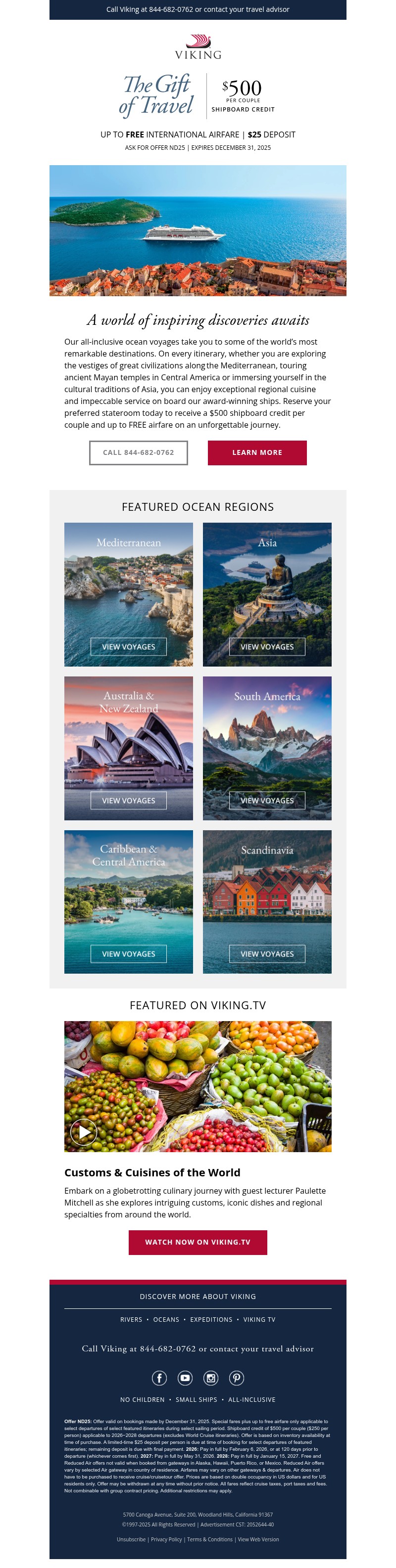The width and height of the screenshot is (396, 1568).
Task: Open Viking's Facebook page icon
Action: (x=159, y=1378)
